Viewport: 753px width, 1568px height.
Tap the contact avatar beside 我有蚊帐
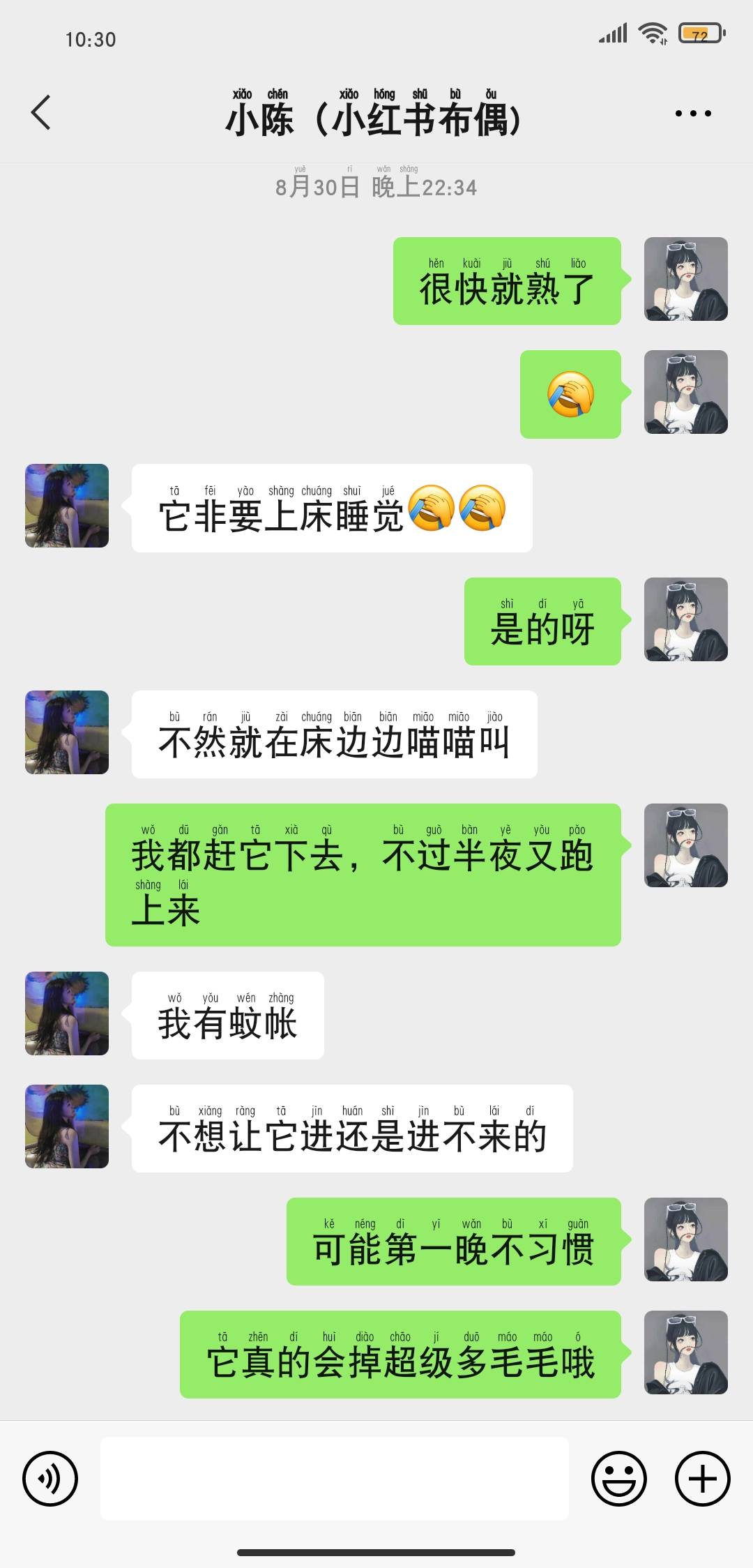click(x=66, y=1015)
